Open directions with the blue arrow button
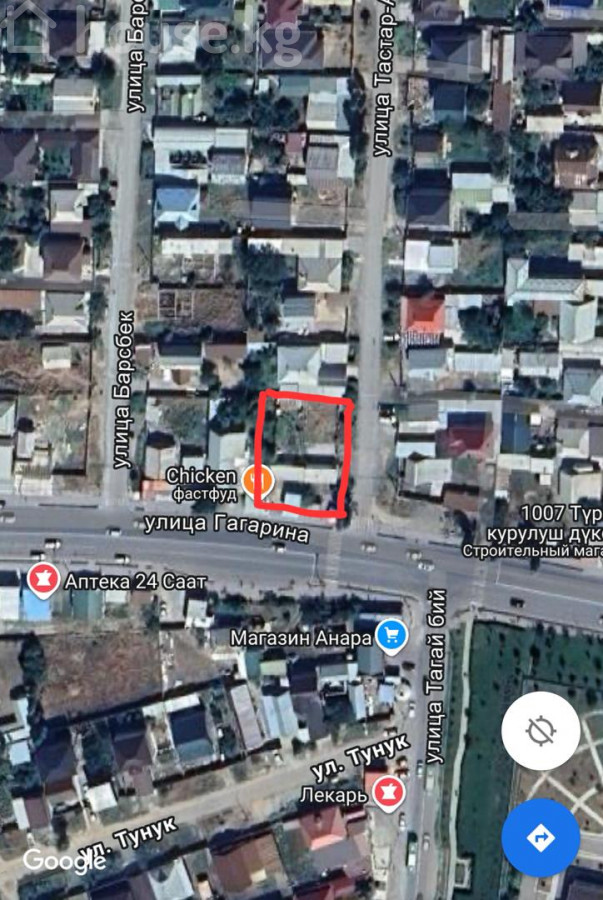The image size is (603, 900). click(540, 838)
